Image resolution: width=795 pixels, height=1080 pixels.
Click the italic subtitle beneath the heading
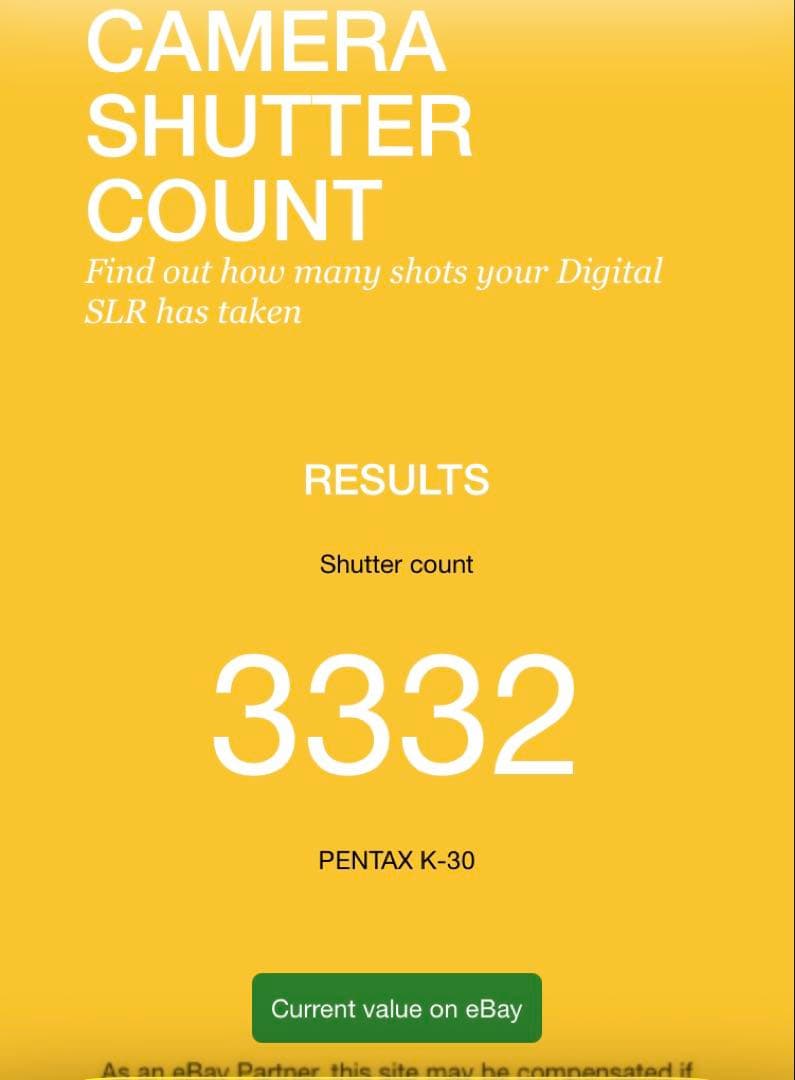[x=375, y=290]
